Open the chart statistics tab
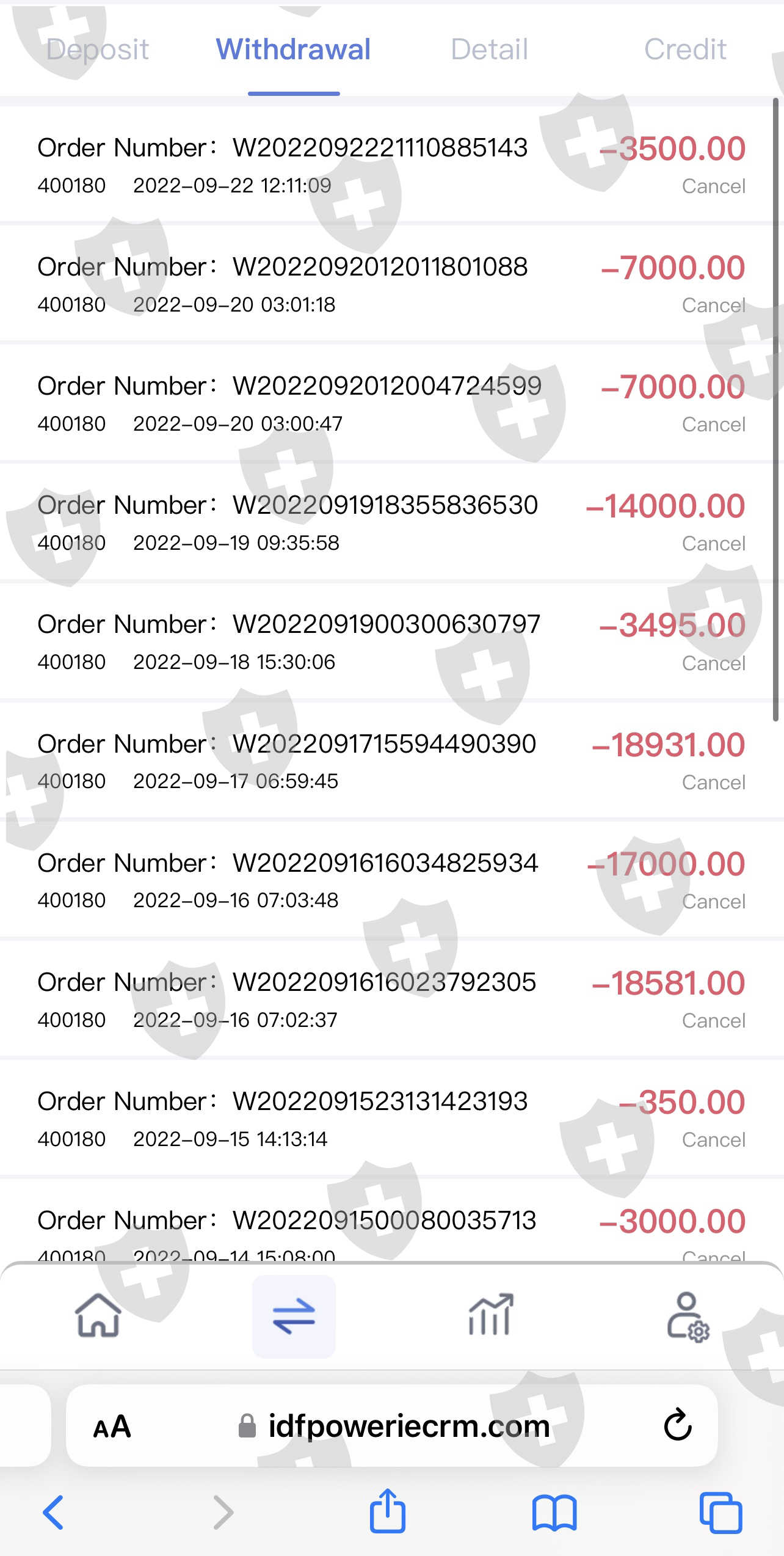This screenshot has width=784, height=1556. pyautogui.click(x=490, y=1315)
